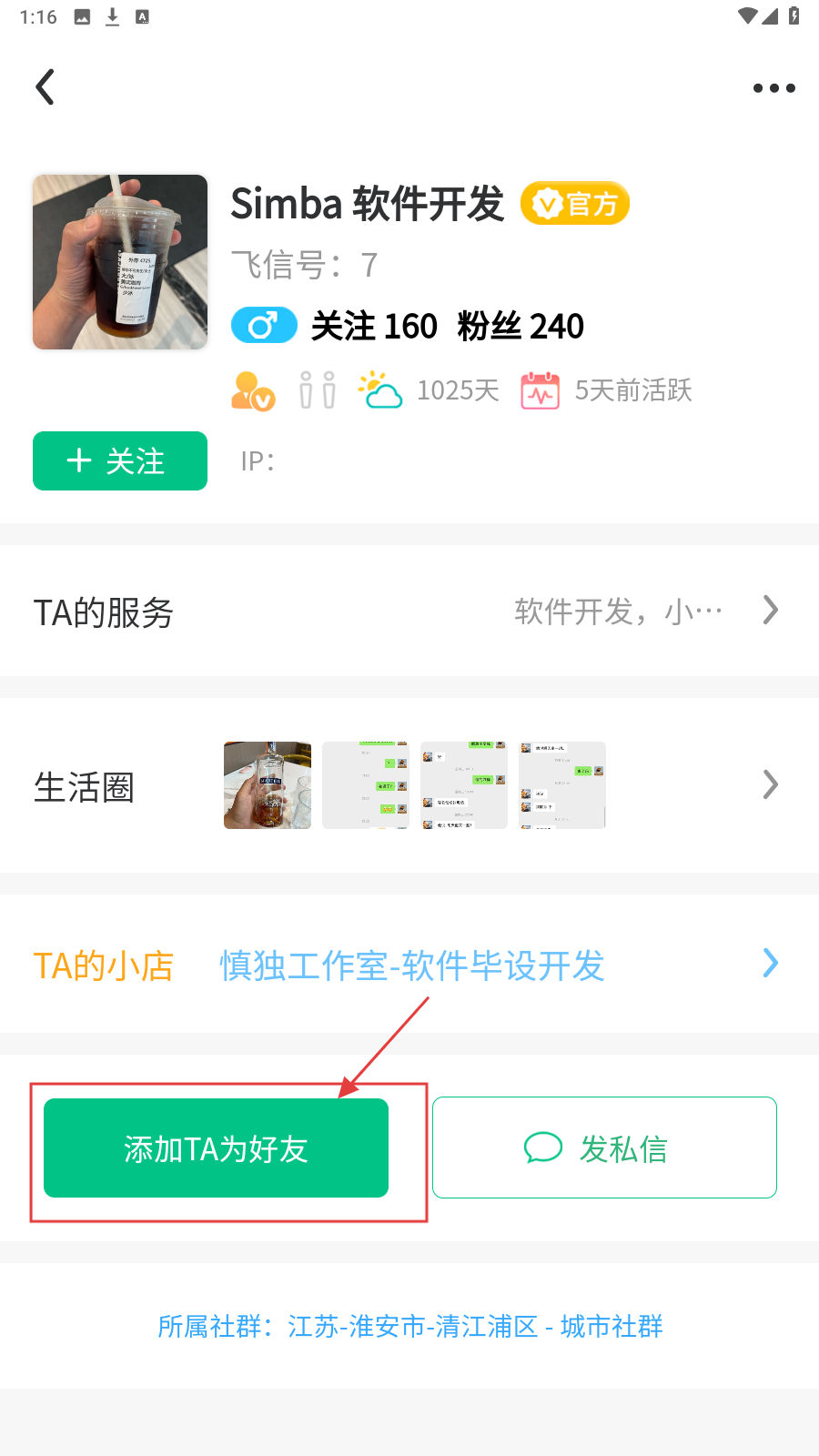
Task: View the 关注 160 following list
Action: [374, 326]
